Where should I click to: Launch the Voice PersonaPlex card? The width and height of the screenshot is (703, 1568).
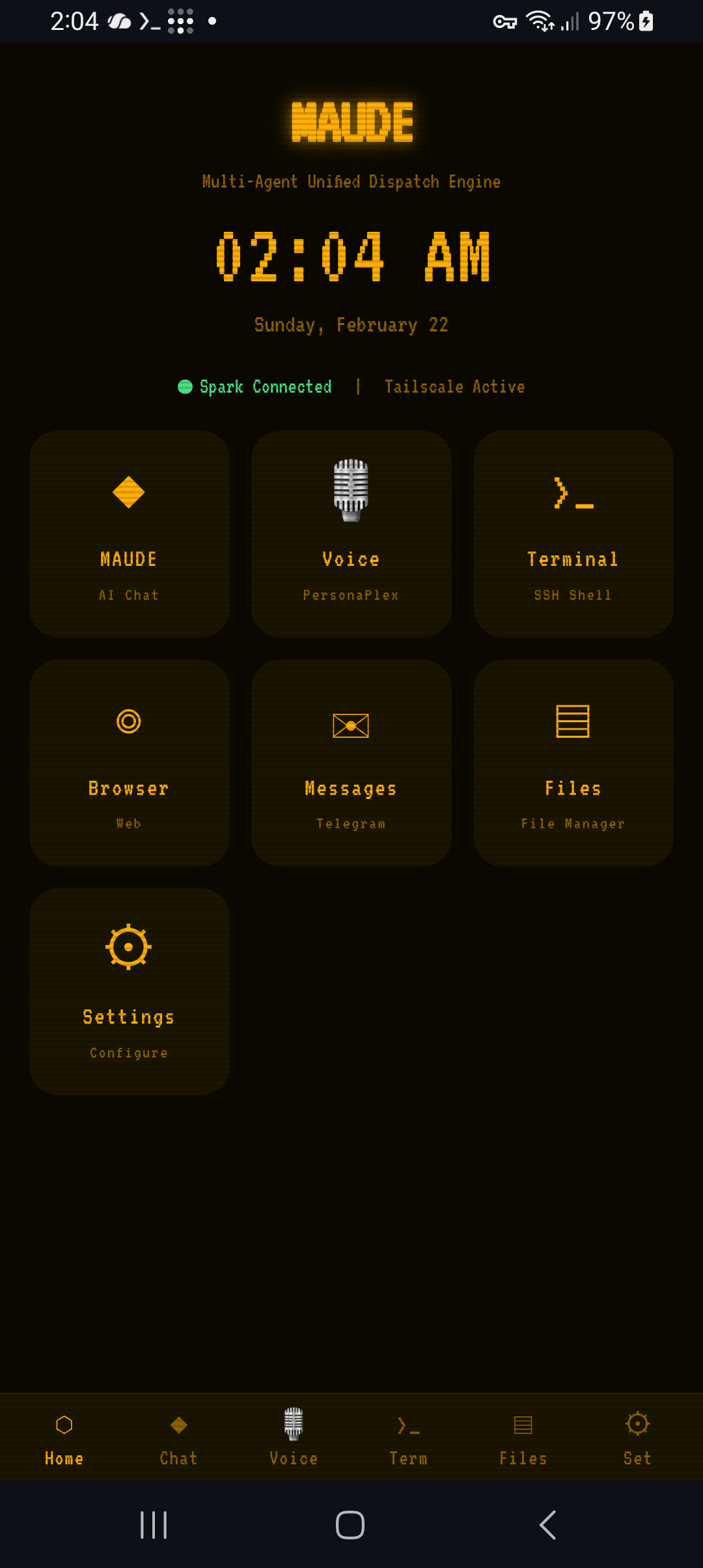[x=351, y=533]
